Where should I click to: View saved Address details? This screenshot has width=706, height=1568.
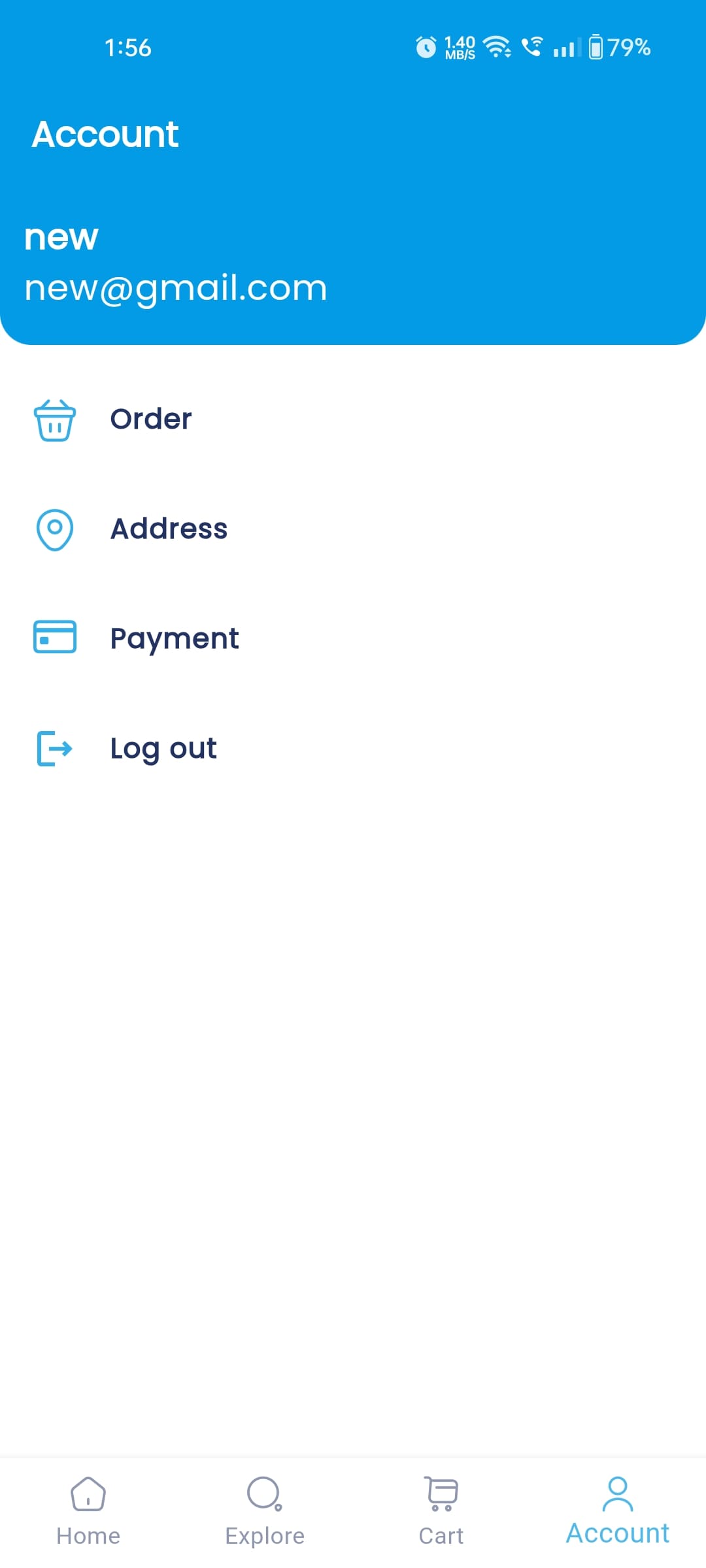[169, 529]
